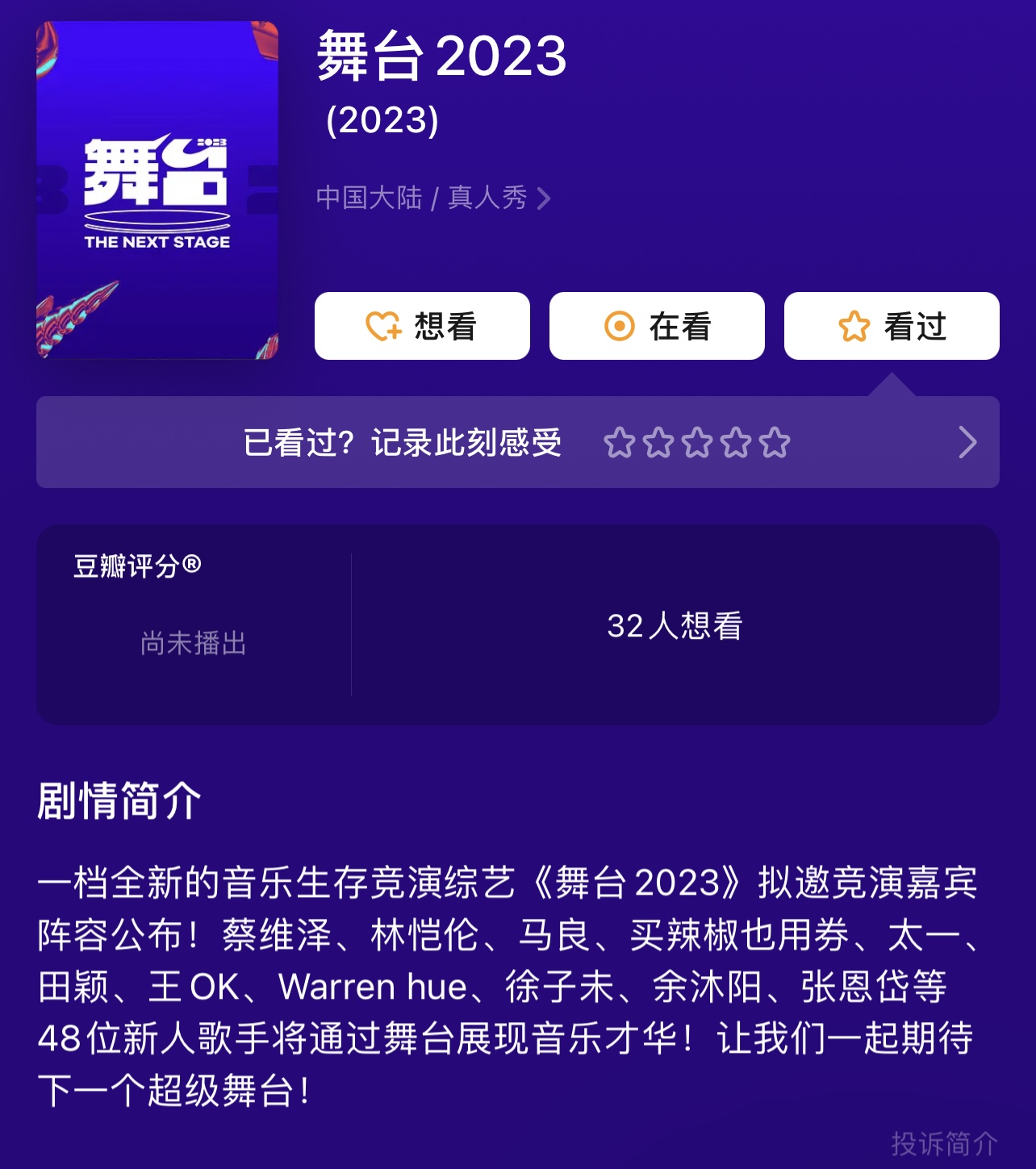Toggle the 想看 watch status

(422, 326)
